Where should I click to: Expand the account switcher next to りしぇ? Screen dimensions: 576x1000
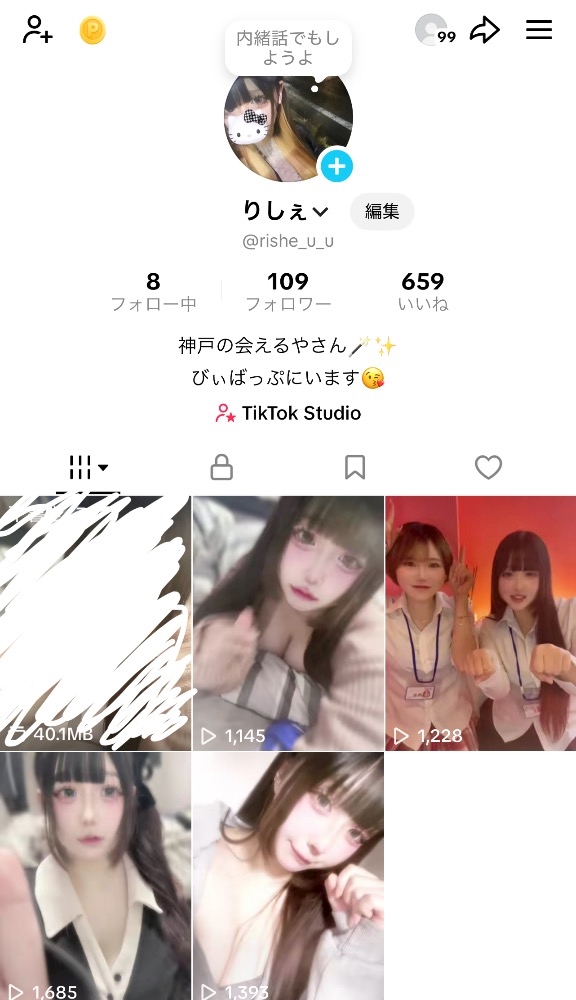[320, 211]
